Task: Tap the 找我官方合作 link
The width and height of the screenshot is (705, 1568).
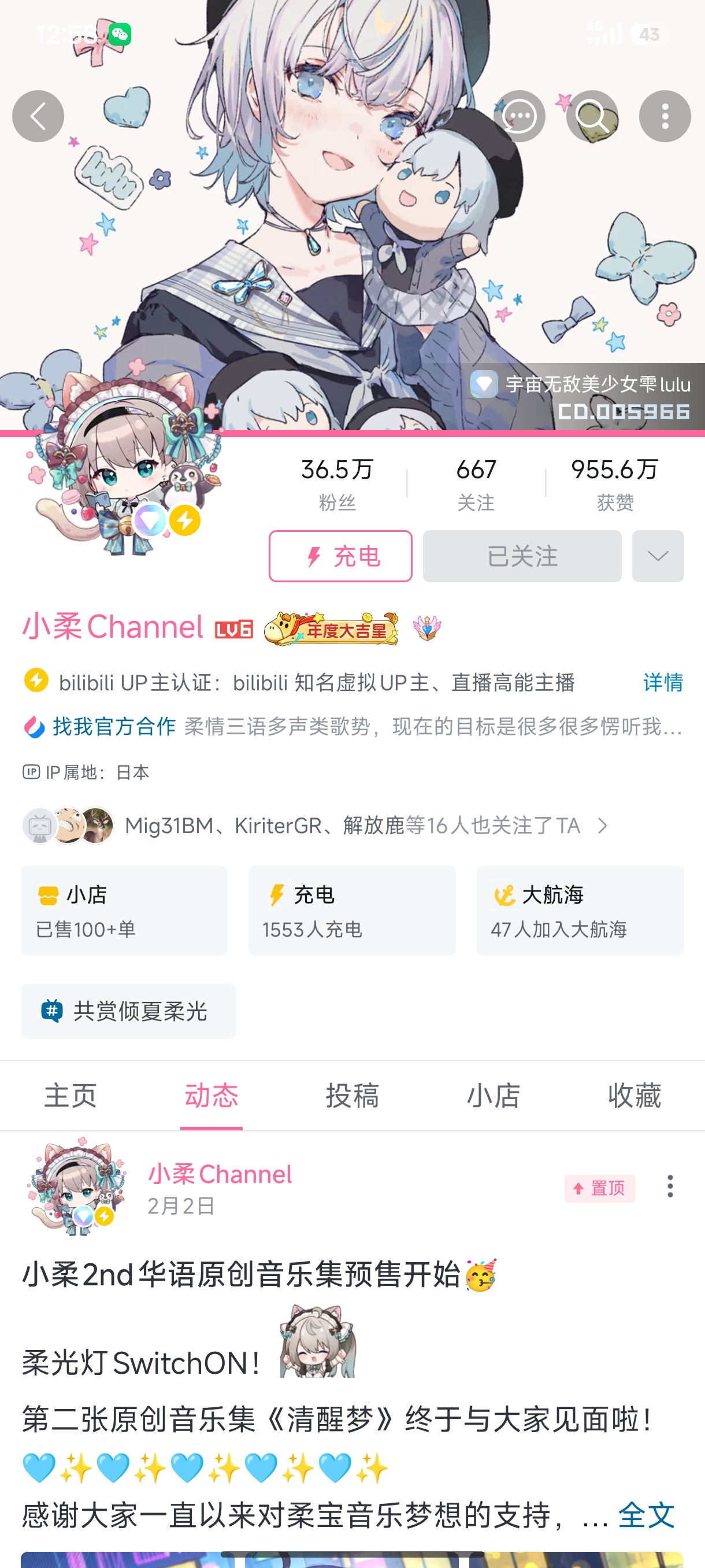Action: 114,726
